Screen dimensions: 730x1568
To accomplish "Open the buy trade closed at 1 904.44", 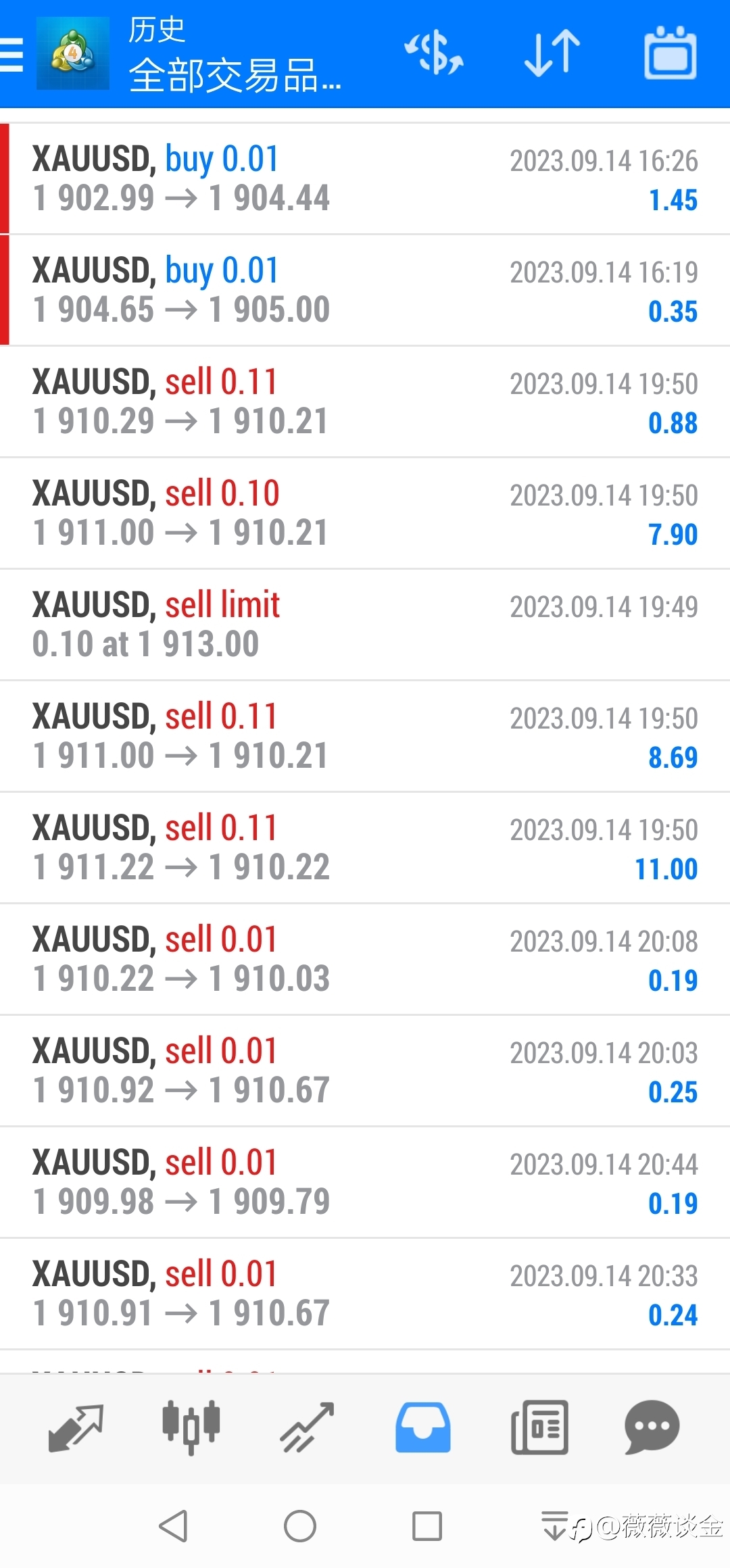I will pos(365,179).
